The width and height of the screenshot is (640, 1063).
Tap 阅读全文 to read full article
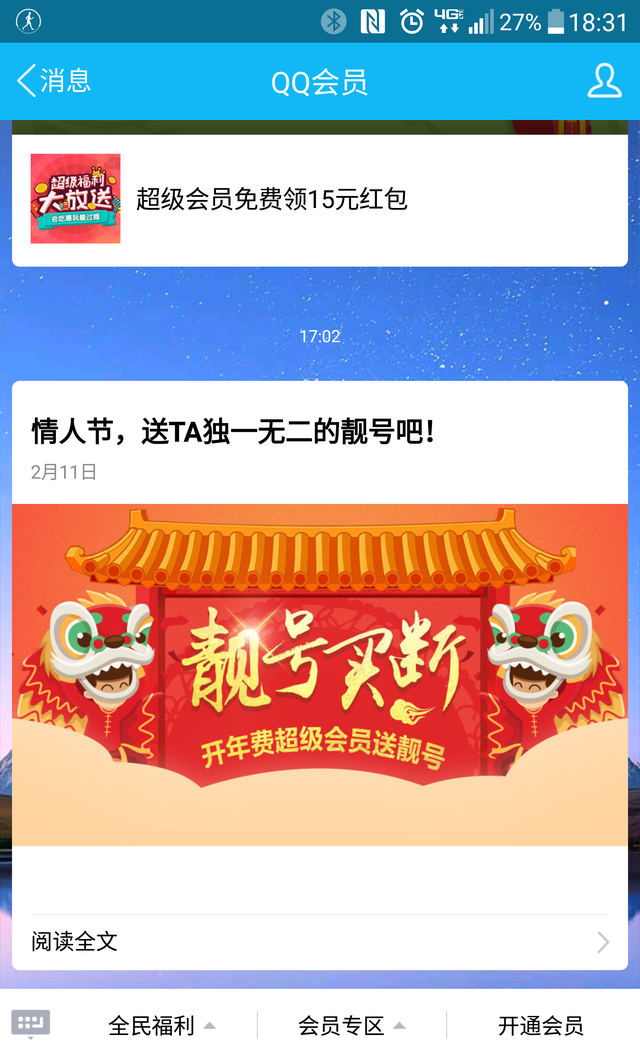320,941
